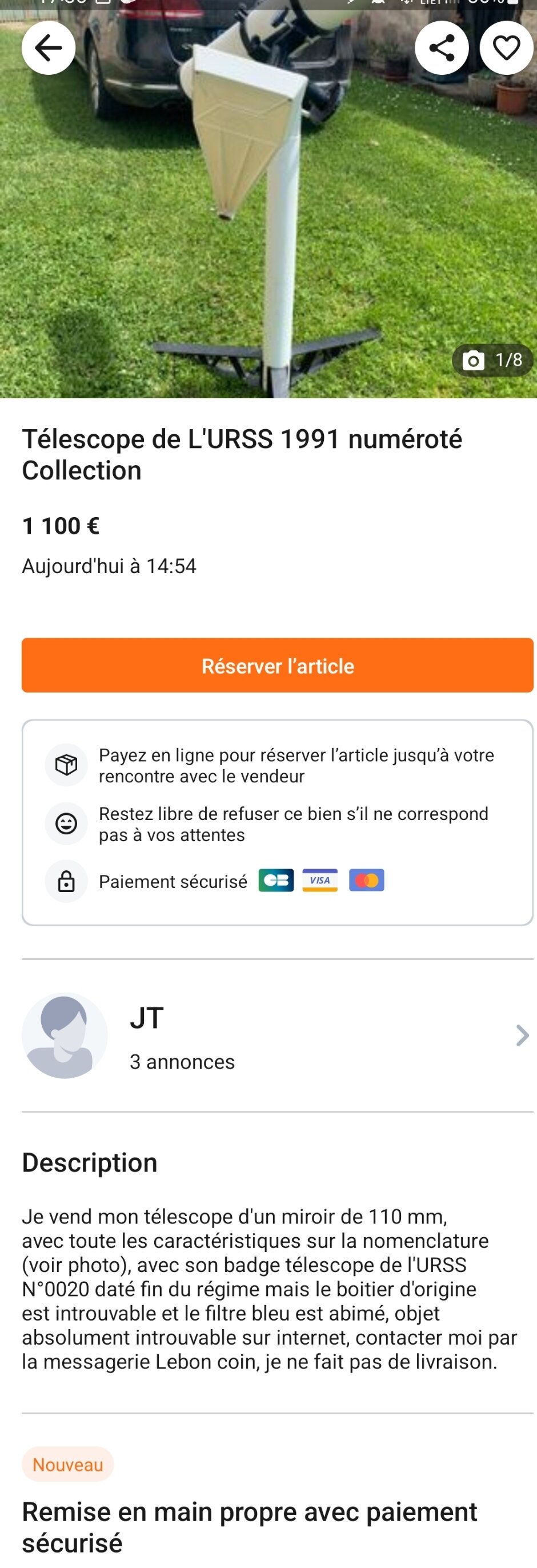537x1568 pixels.
Task: Tap Réserver l'article button
Action: point(277,665)
